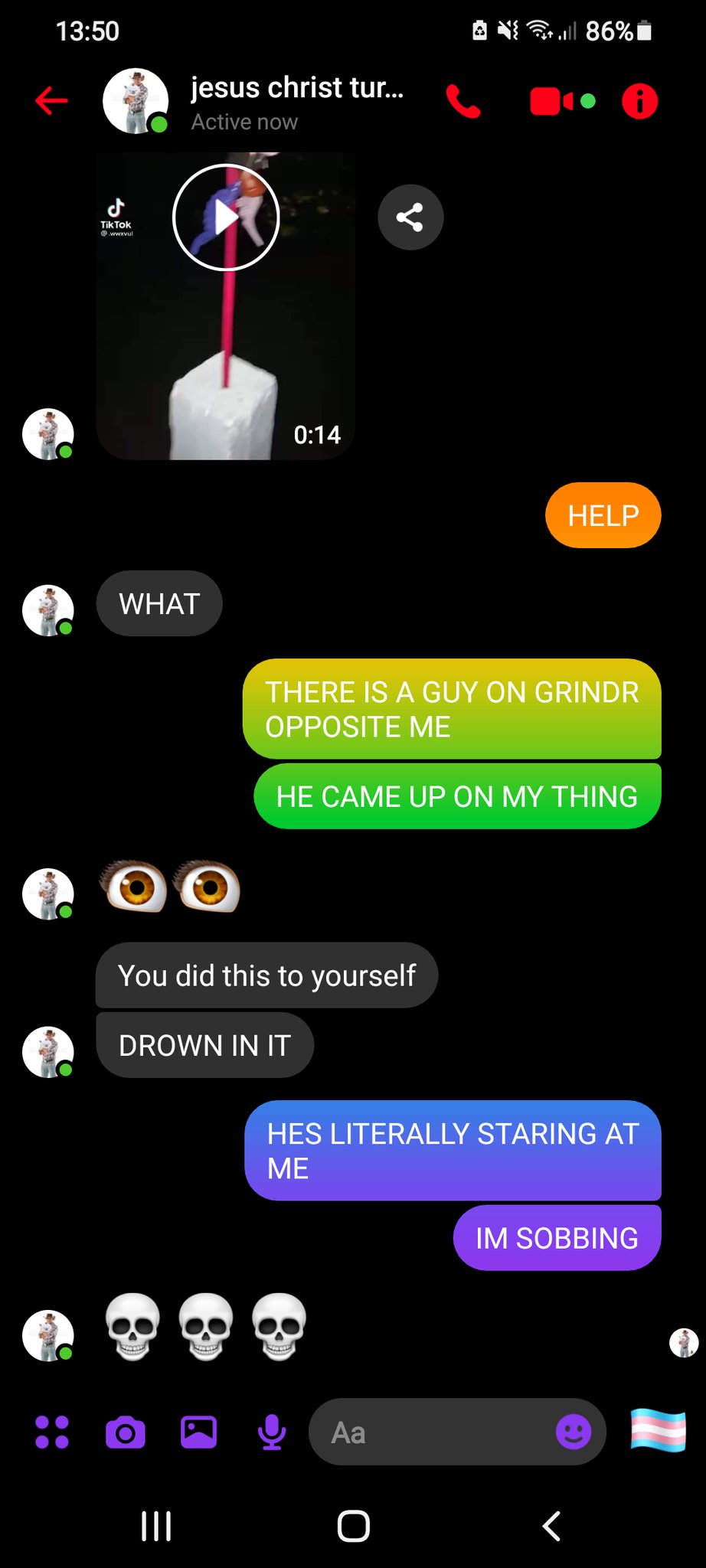The image size is (706, 1568).
Task: Open the camera
Action: pos(126,1432)
